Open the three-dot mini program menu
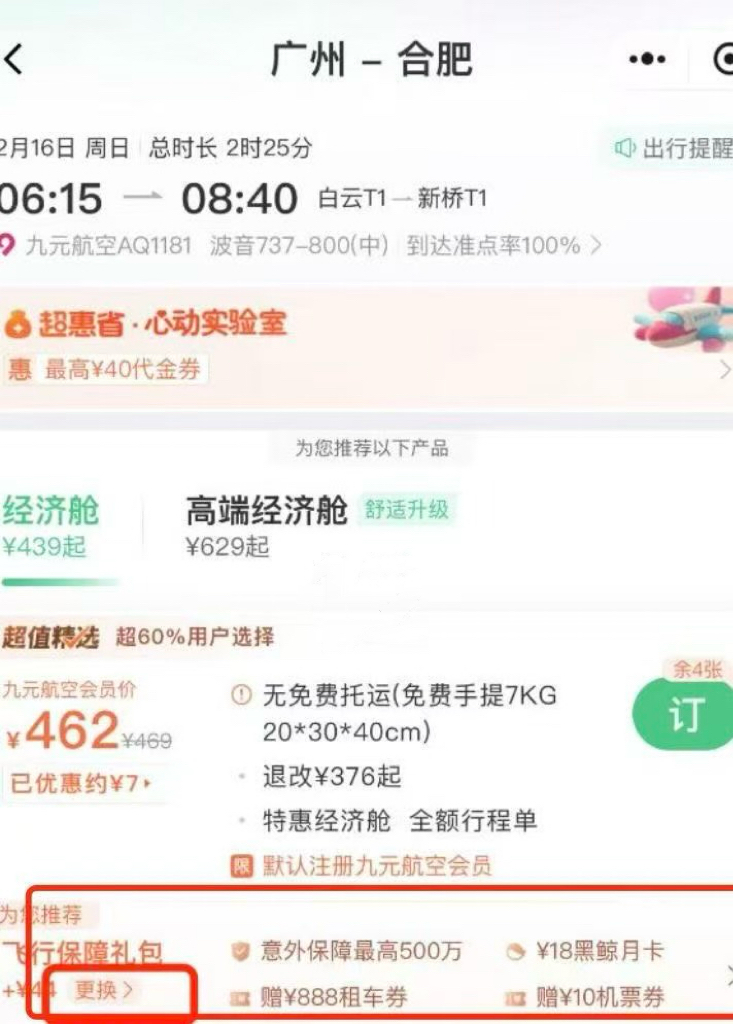Screen dimensions: 733x1024 (647, 60)
